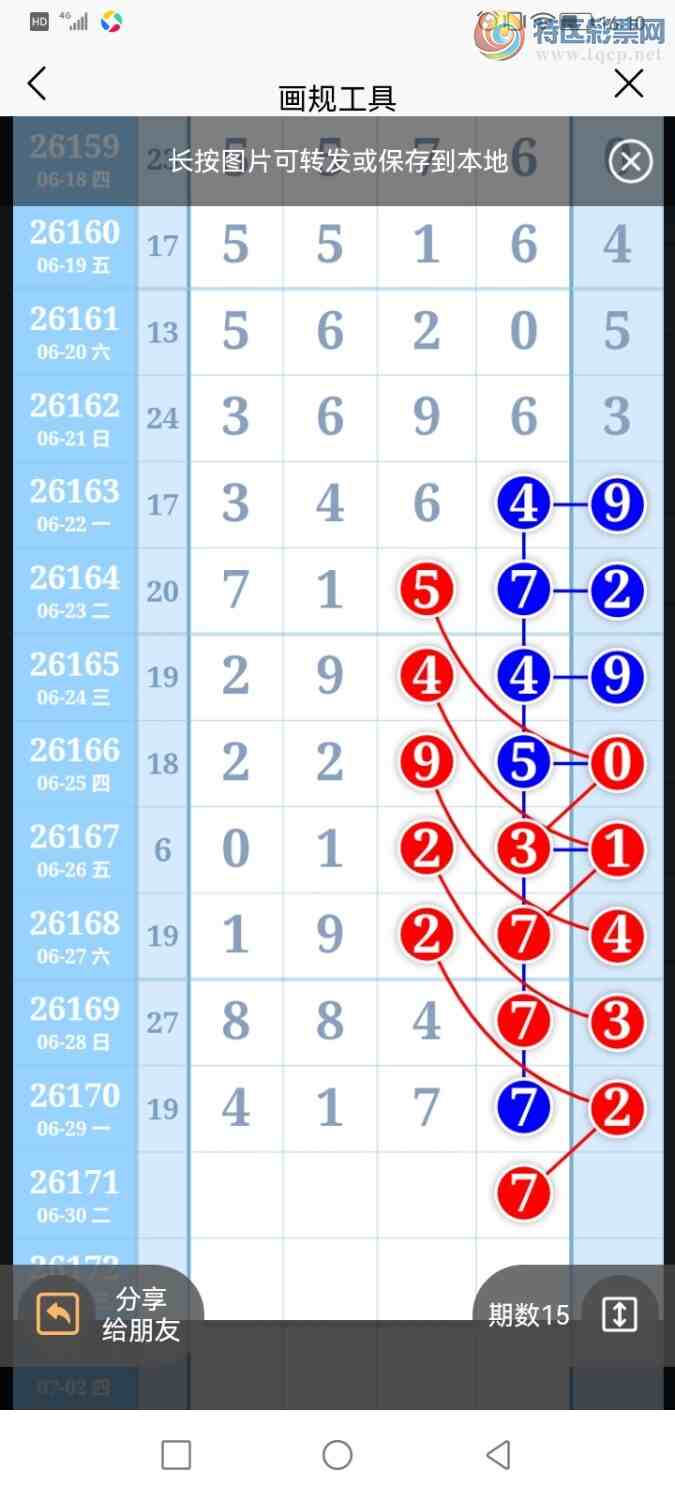Tap the system home button

point(337,1455)
